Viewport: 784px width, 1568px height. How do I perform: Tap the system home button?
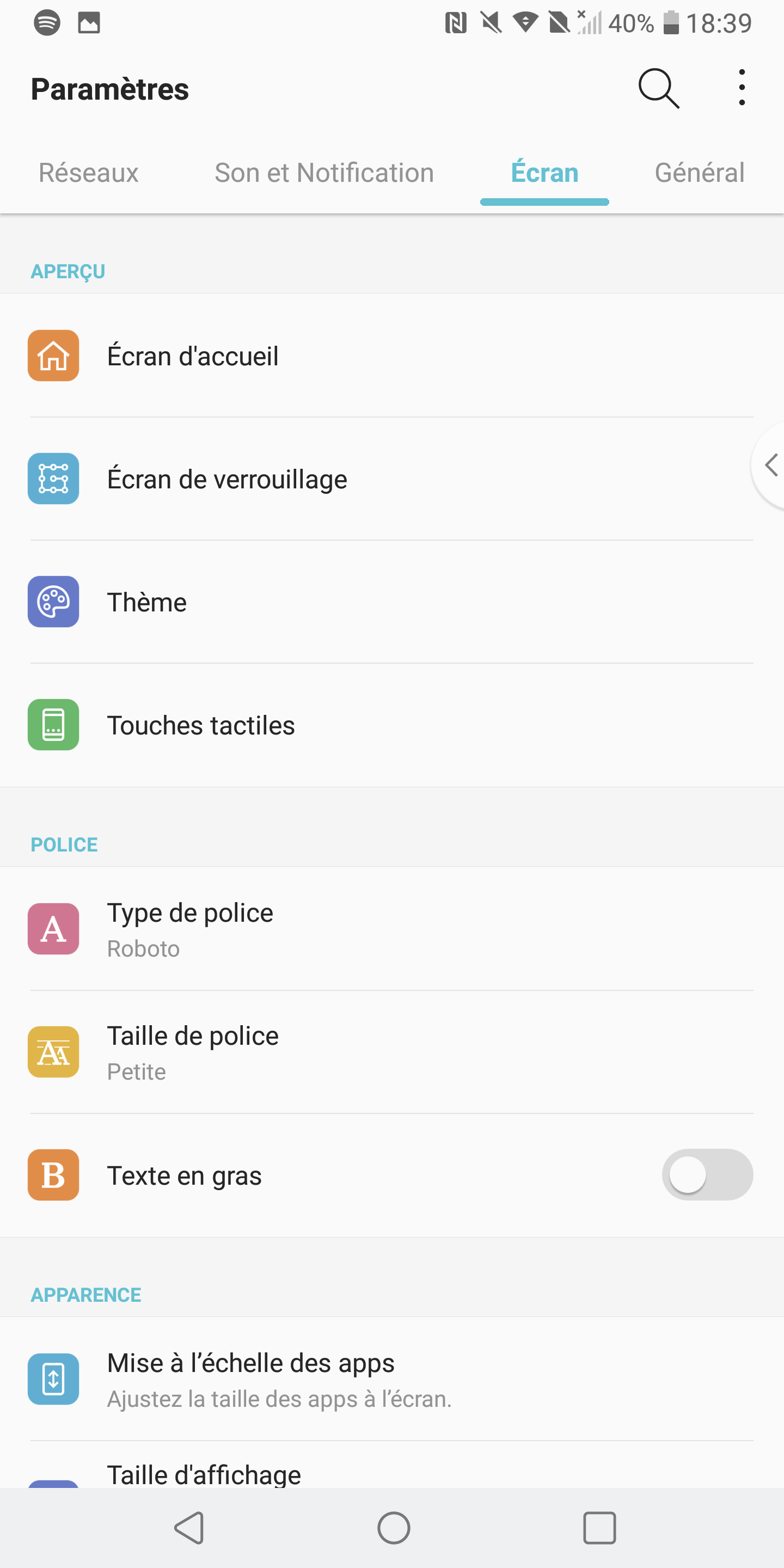pos(393,1528)
